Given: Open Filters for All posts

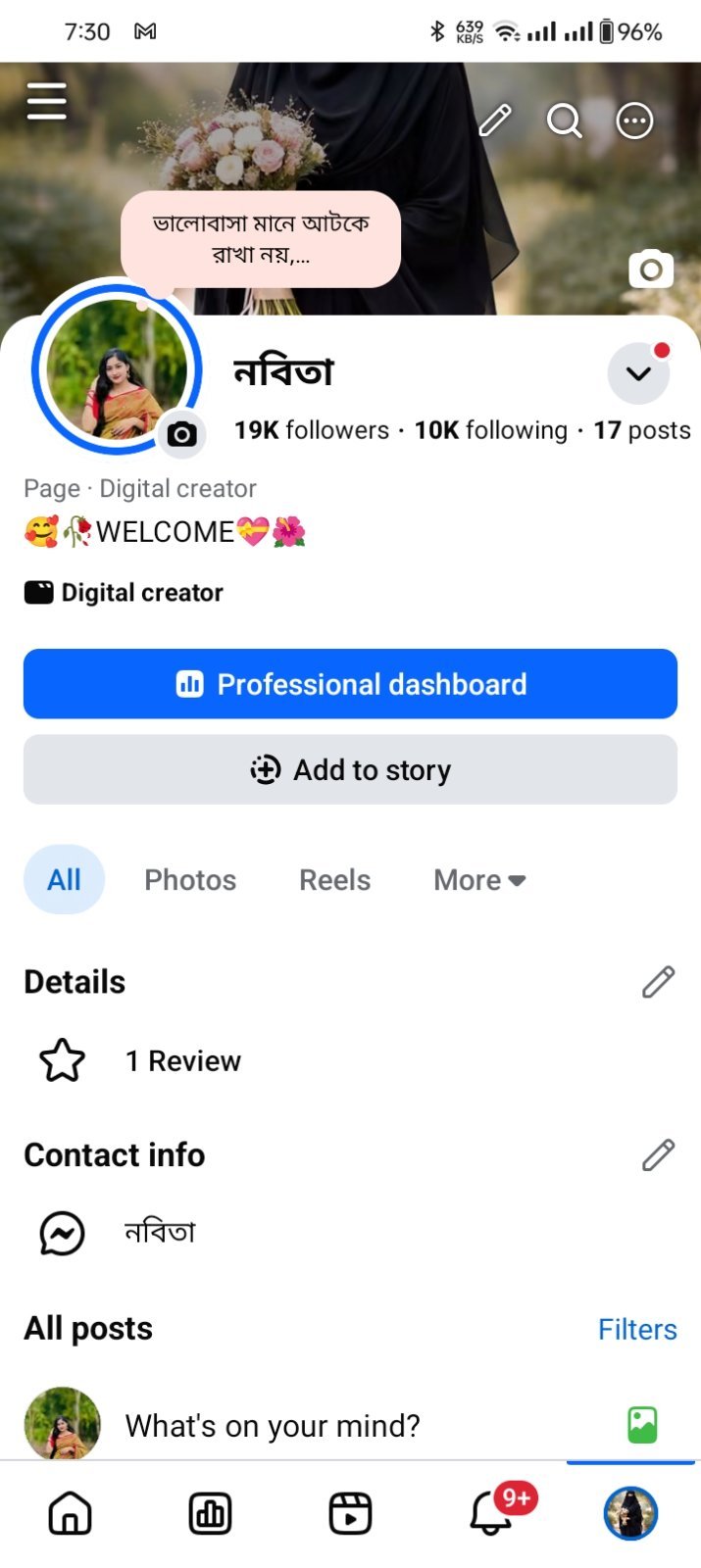Looking at the screenshot, I should (637, 1329).
